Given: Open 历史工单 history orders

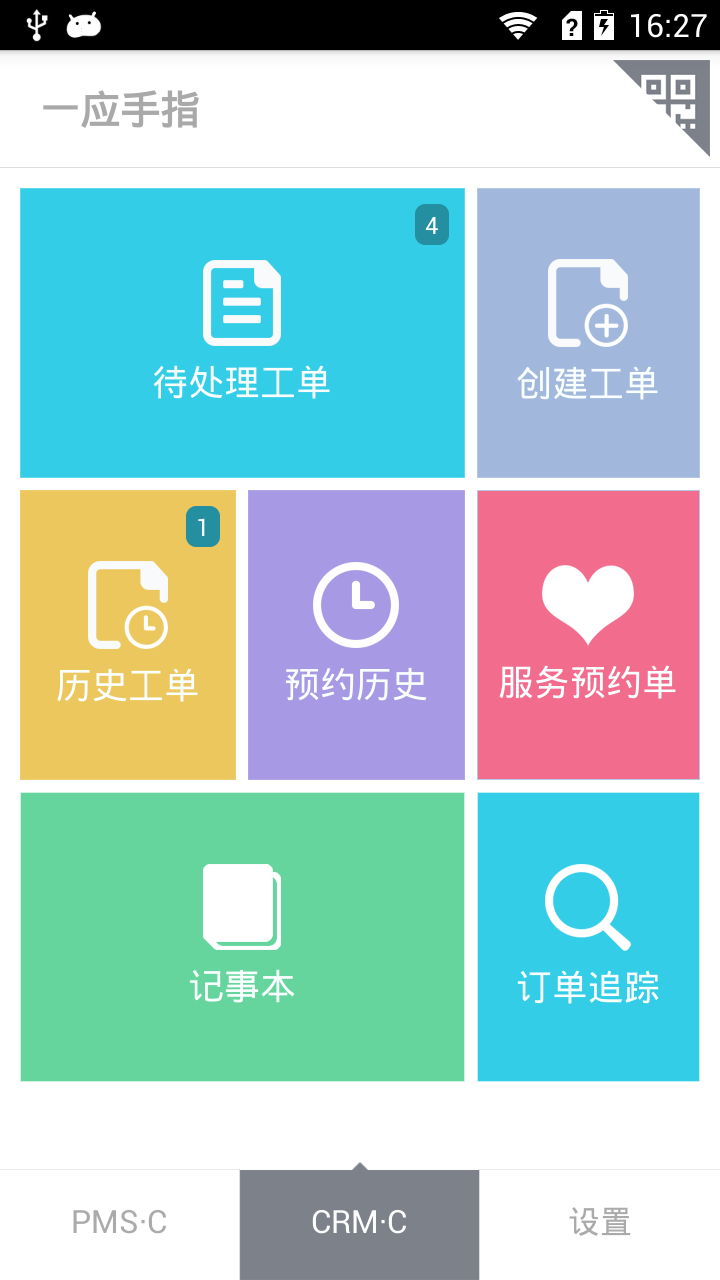Looking at the screenshot, I should click(127, 634).
